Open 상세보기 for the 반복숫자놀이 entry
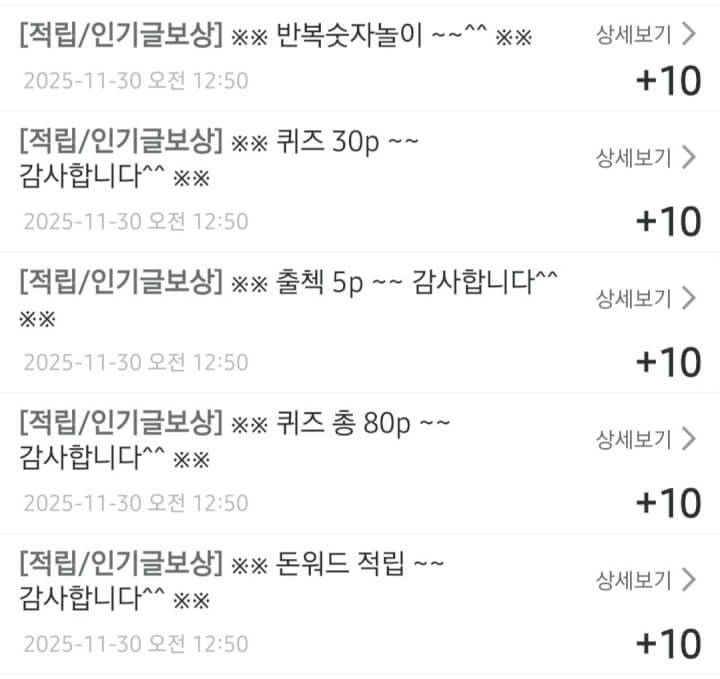This screenshot has width=720, height=679. point(645,35)
